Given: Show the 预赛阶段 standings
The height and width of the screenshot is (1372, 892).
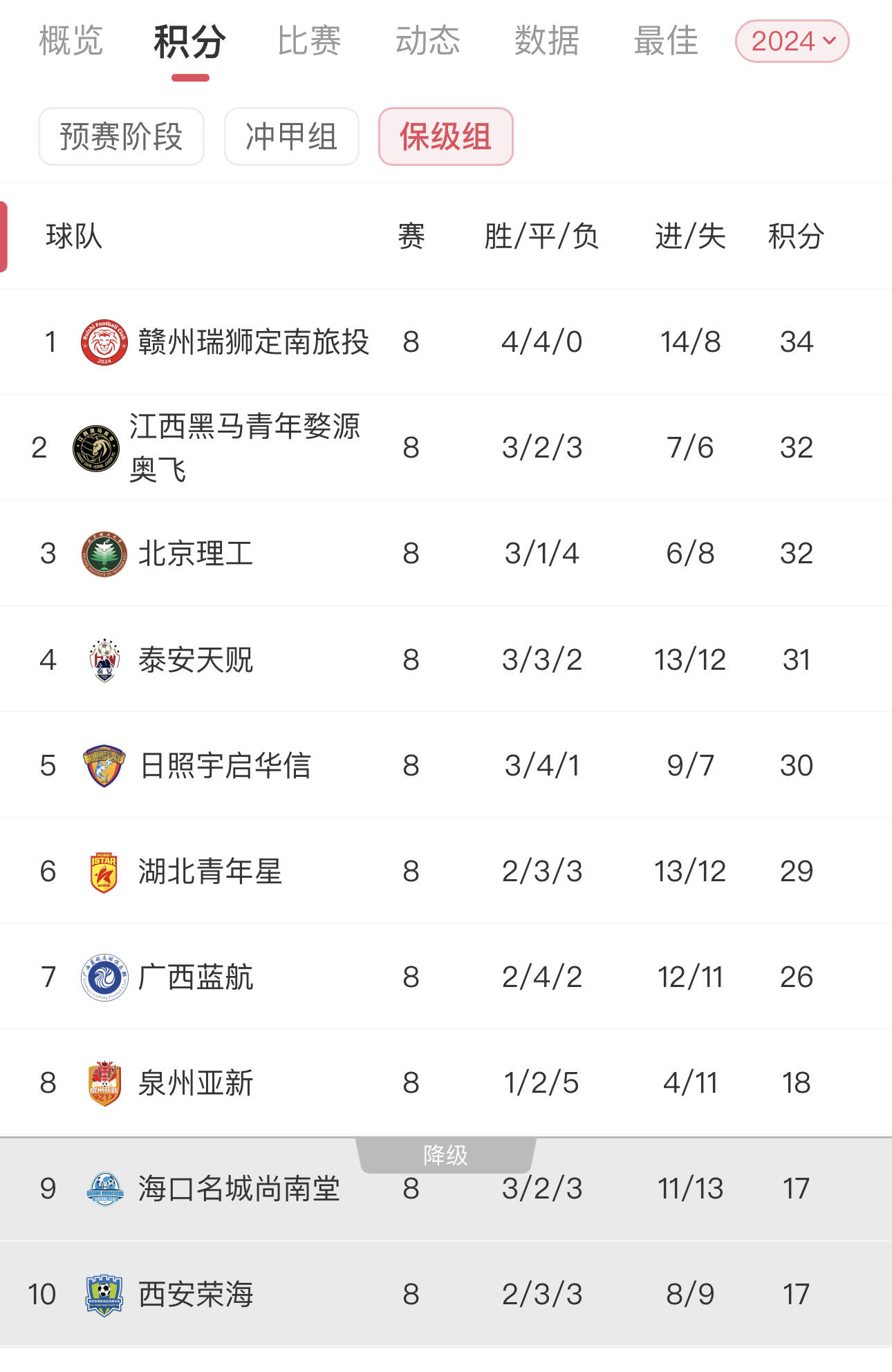Looking at the screenshot, I should coord(121,137).
